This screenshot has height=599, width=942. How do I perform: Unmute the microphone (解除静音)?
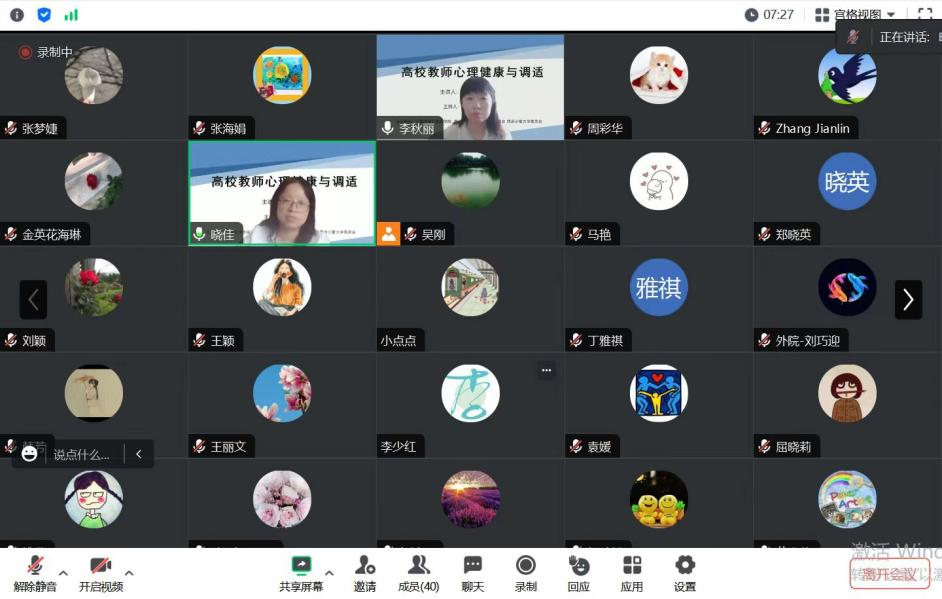(x=35, y=574)
